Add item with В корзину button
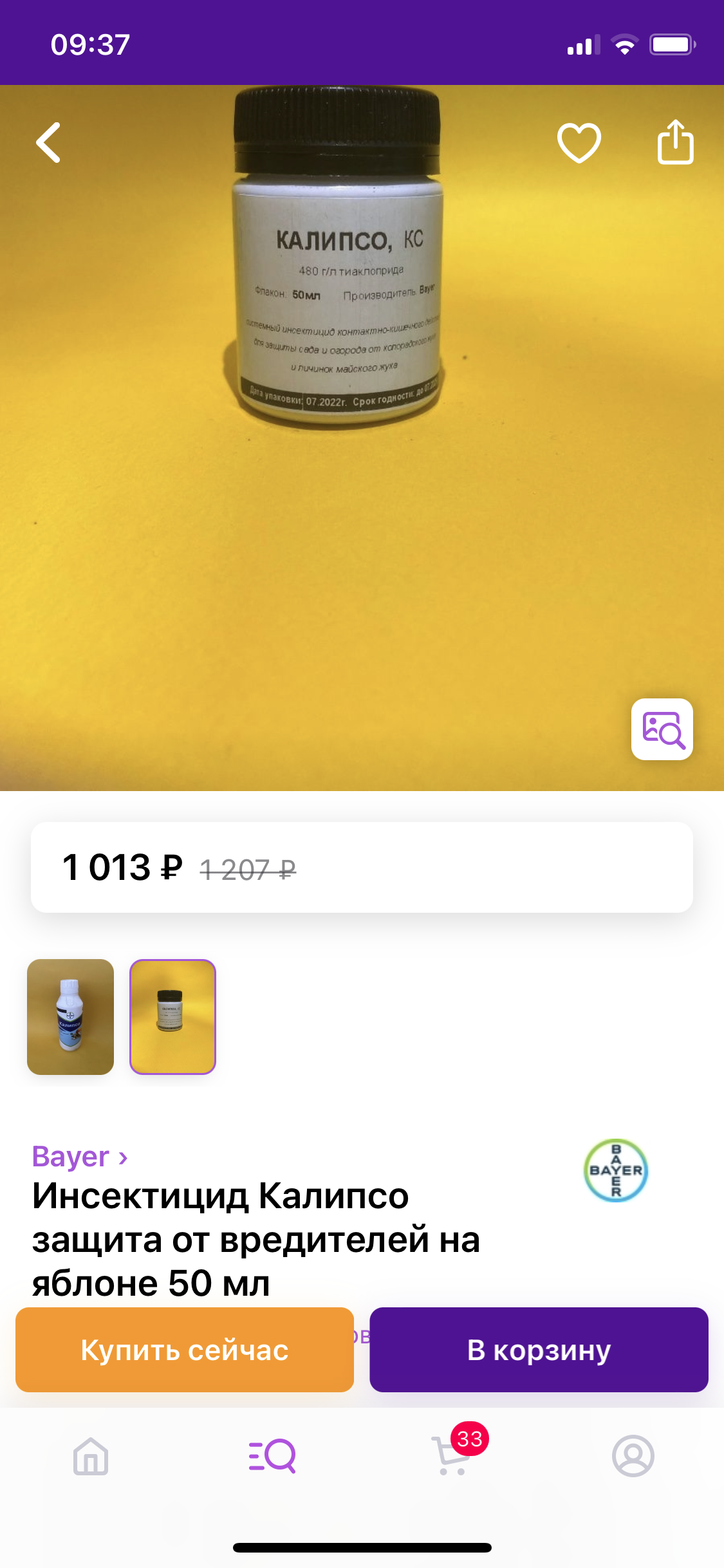Image resolution: width=724 pixels, height=1568 pixels. pos(539,1350)
